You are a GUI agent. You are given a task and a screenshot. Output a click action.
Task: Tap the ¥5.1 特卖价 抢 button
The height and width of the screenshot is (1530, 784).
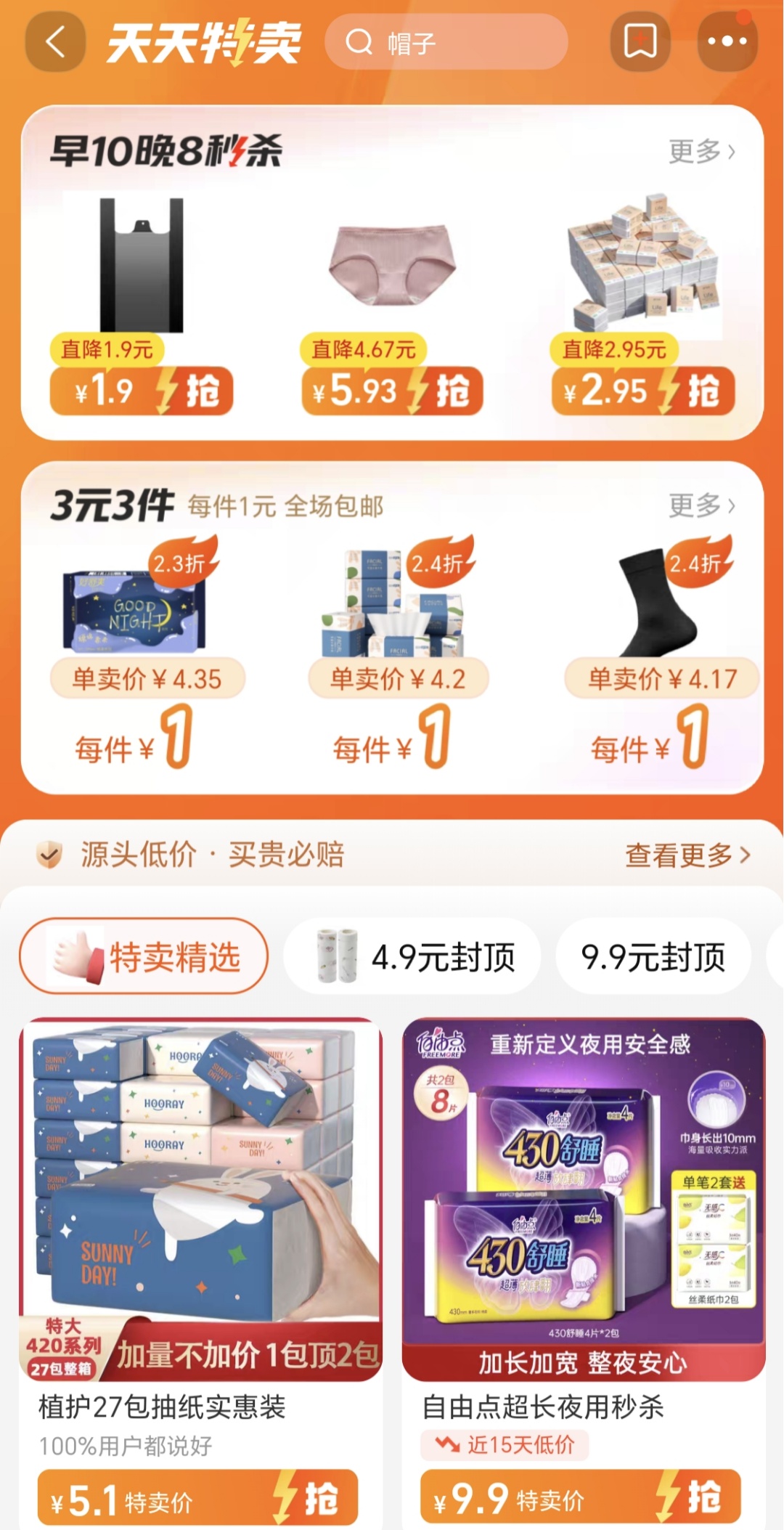(x=197, y=1497)
